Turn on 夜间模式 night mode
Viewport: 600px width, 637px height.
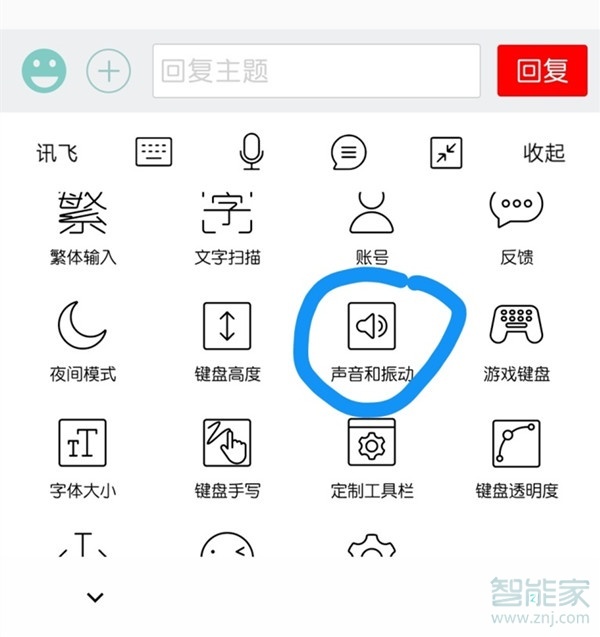tap(83, 340)
